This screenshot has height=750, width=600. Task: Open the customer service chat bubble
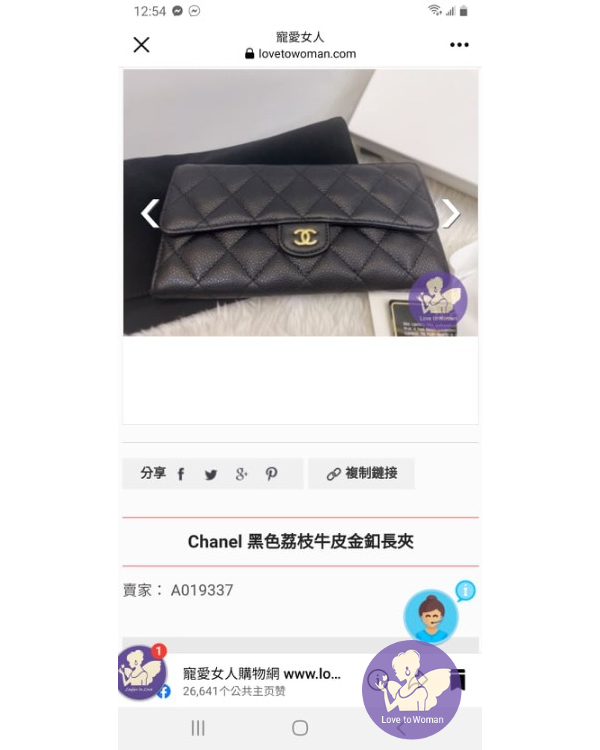coord(431,616)
